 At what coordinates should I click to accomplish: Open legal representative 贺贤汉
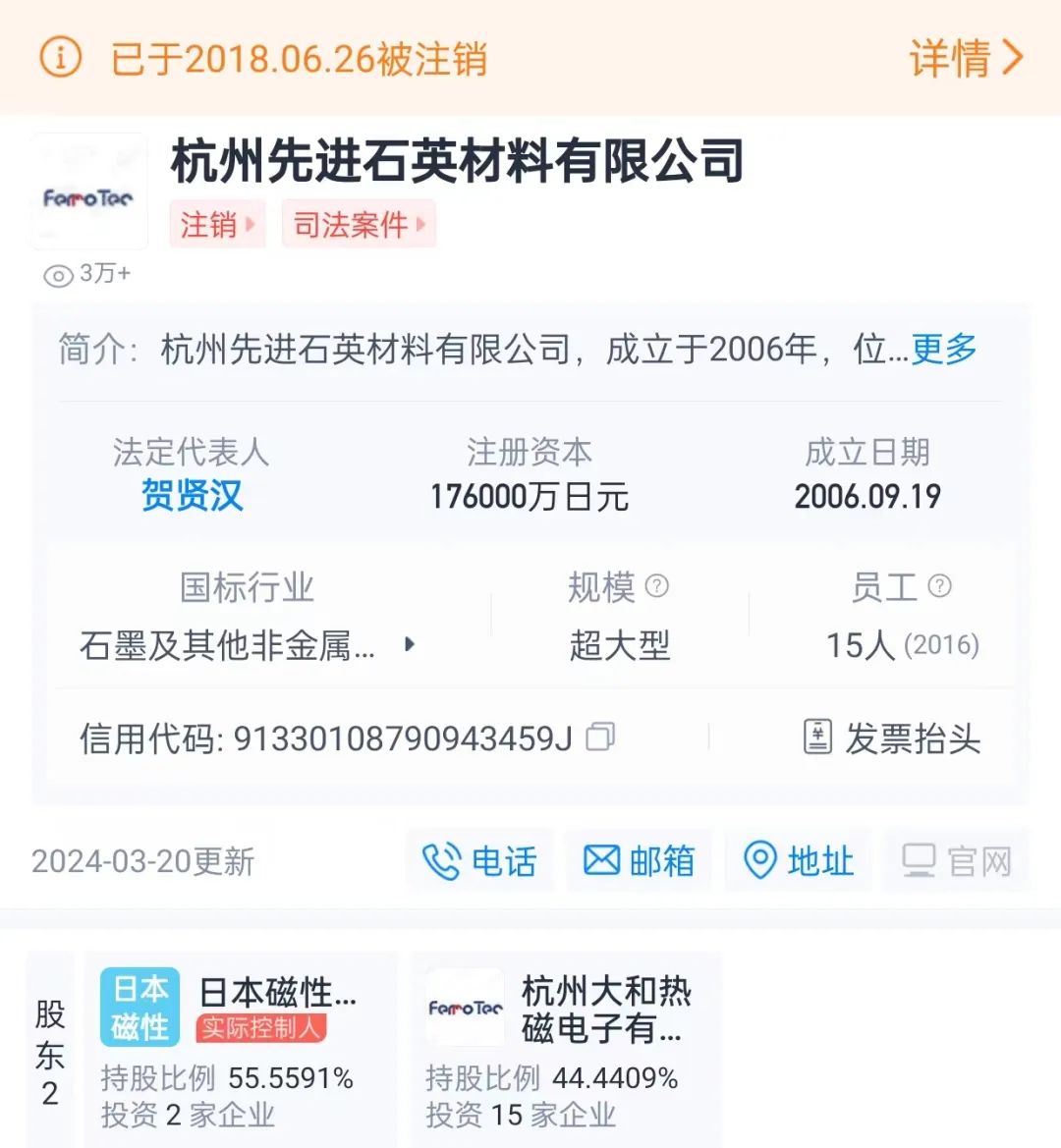pos(192,495)
